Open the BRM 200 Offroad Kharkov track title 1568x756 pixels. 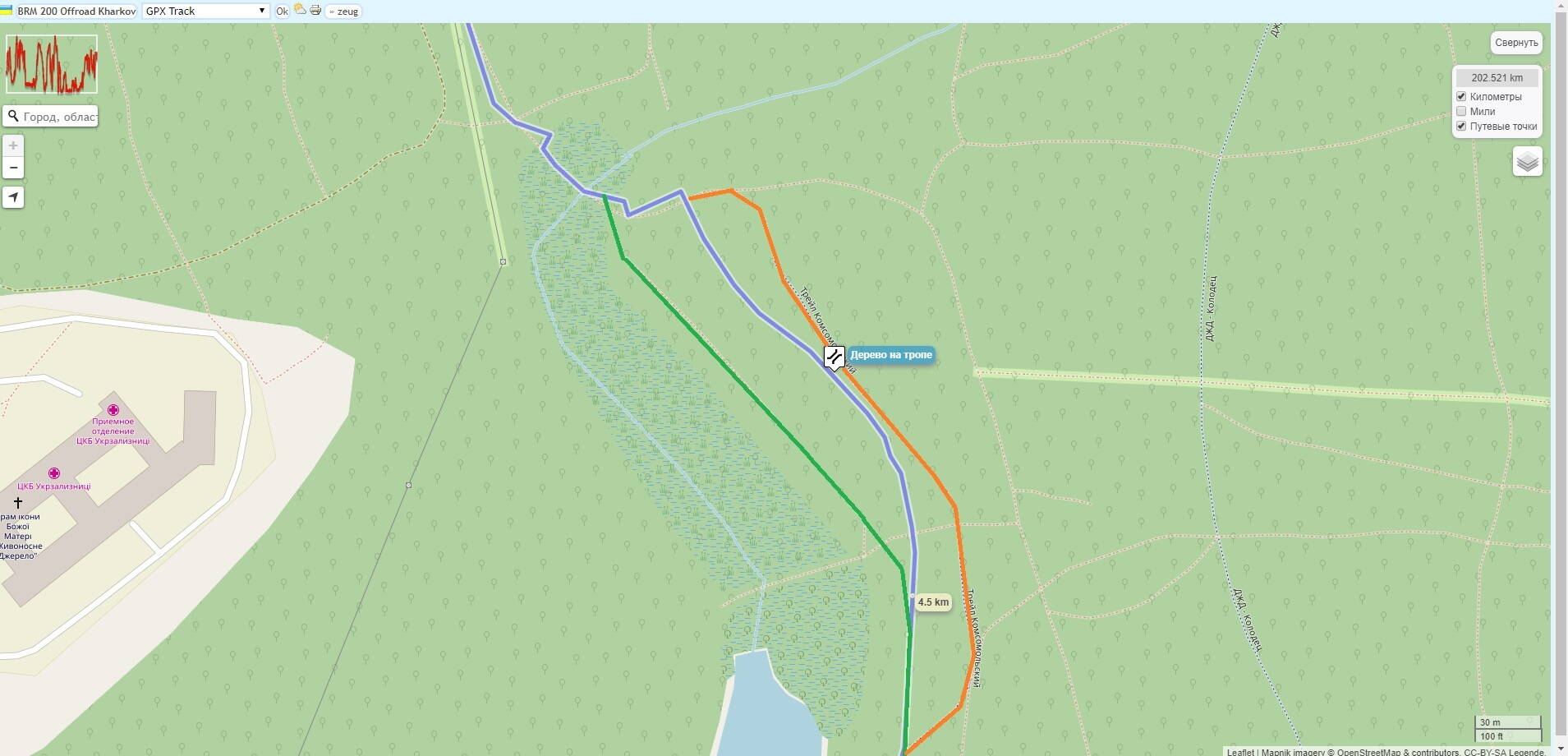(76, 11)
